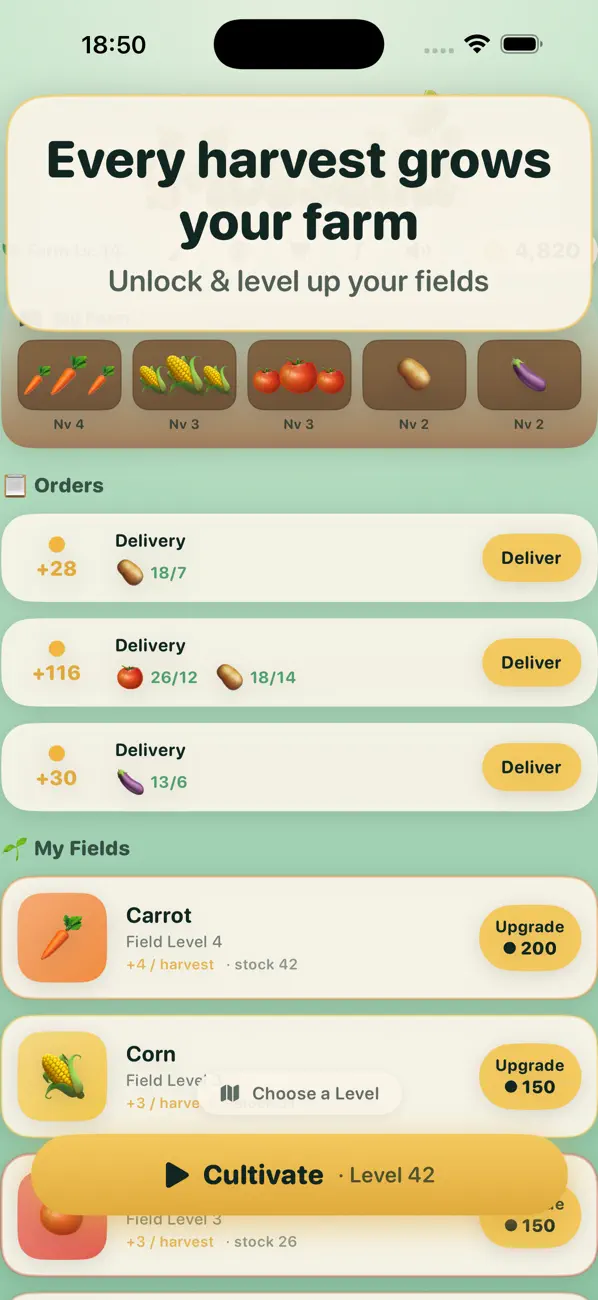Screen dimensions: 598x1300
Task: Deliver the +28 potato order
Action: pos(531,558)
